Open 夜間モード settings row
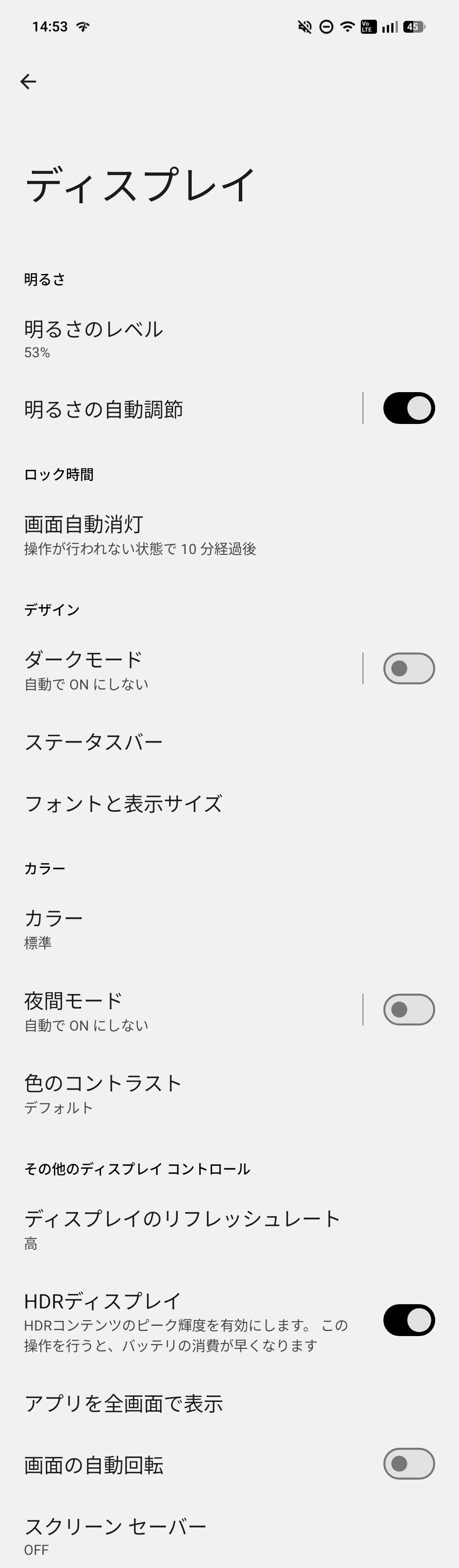Image resolution: width=459 pixels, height=1568 pixels. 183,1010
